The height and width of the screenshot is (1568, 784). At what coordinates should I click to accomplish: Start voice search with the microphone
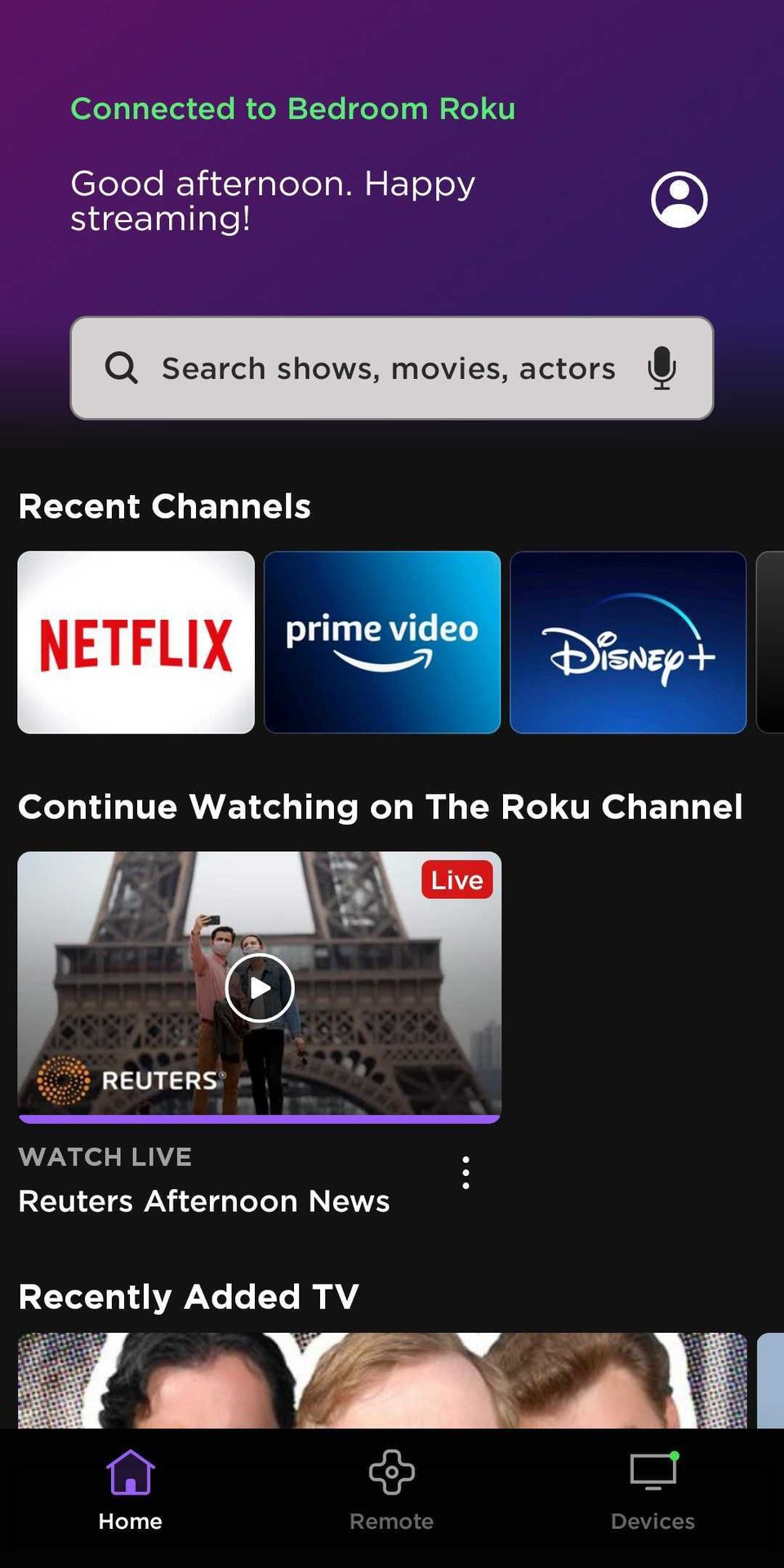(x=661, y=368)
